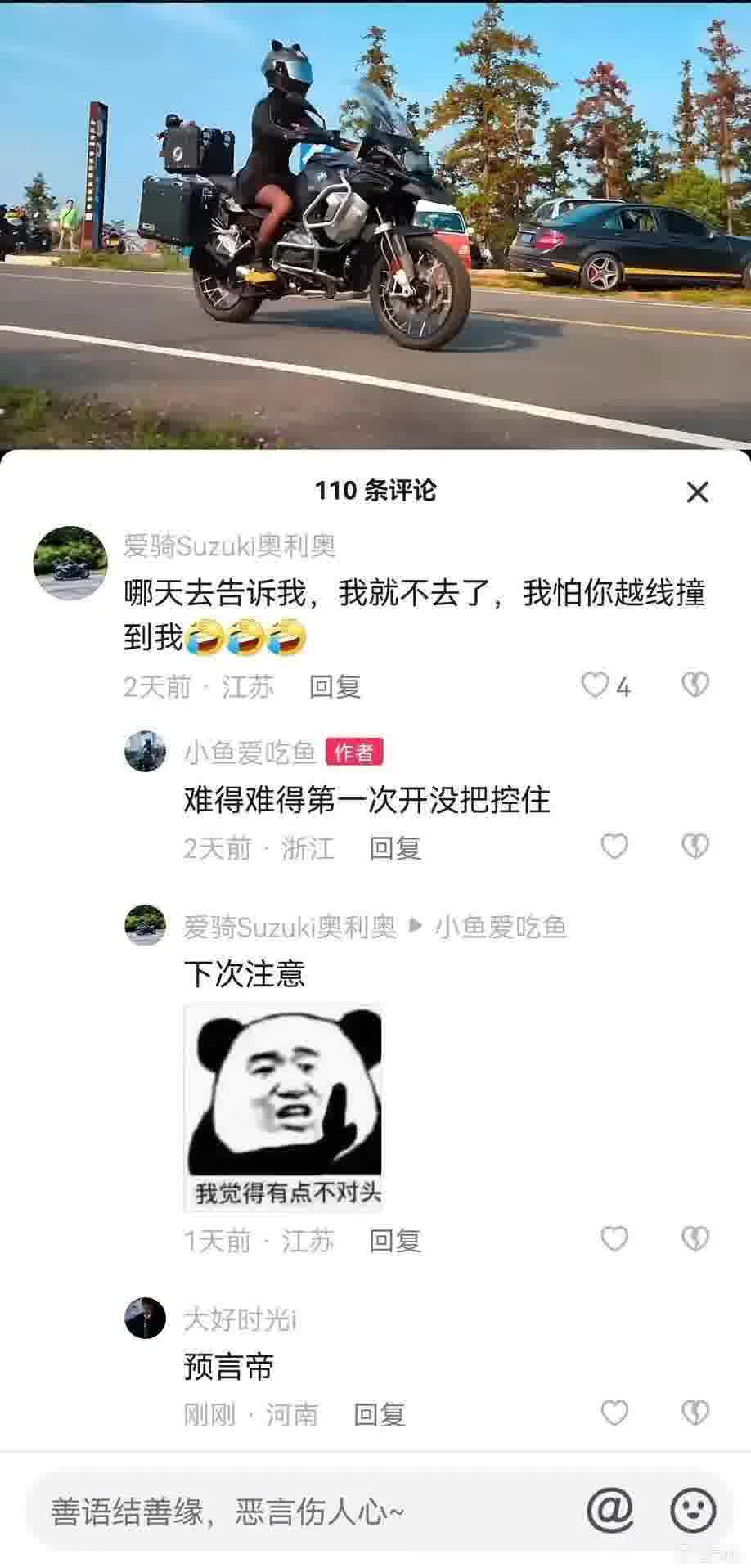Open 太好时光i's profile avatar

145,1318
